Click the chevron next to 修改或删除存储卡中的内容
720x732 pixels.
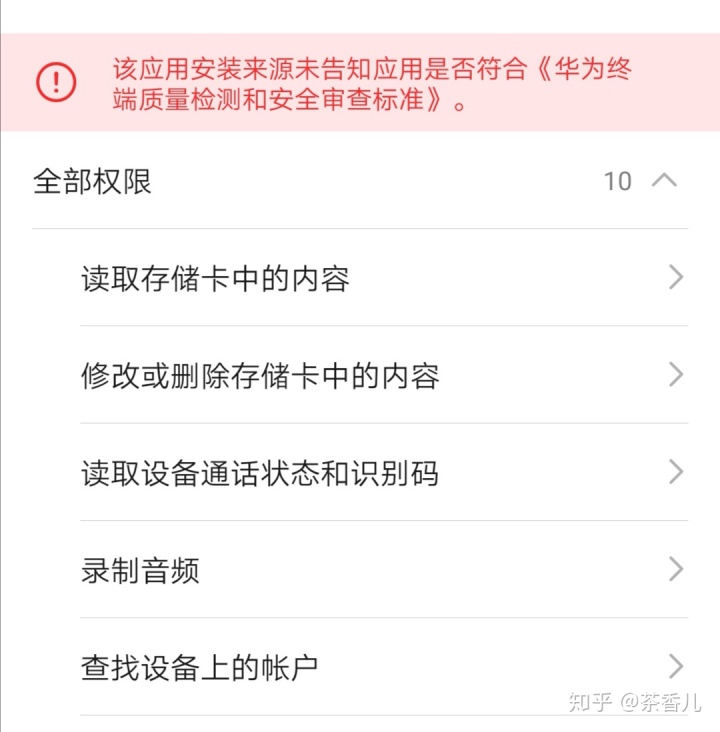point(676,377)
